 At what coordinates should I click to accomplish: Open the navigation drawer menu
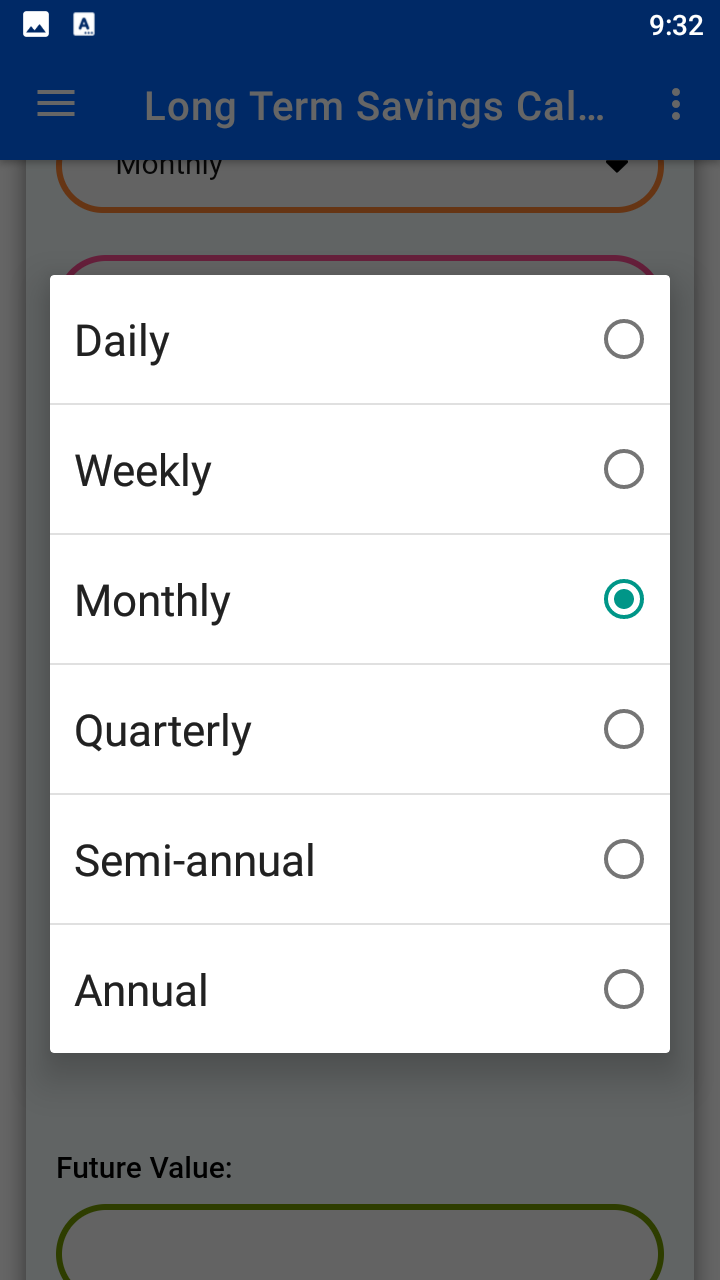pyautogui.click(x=55, y=104)
